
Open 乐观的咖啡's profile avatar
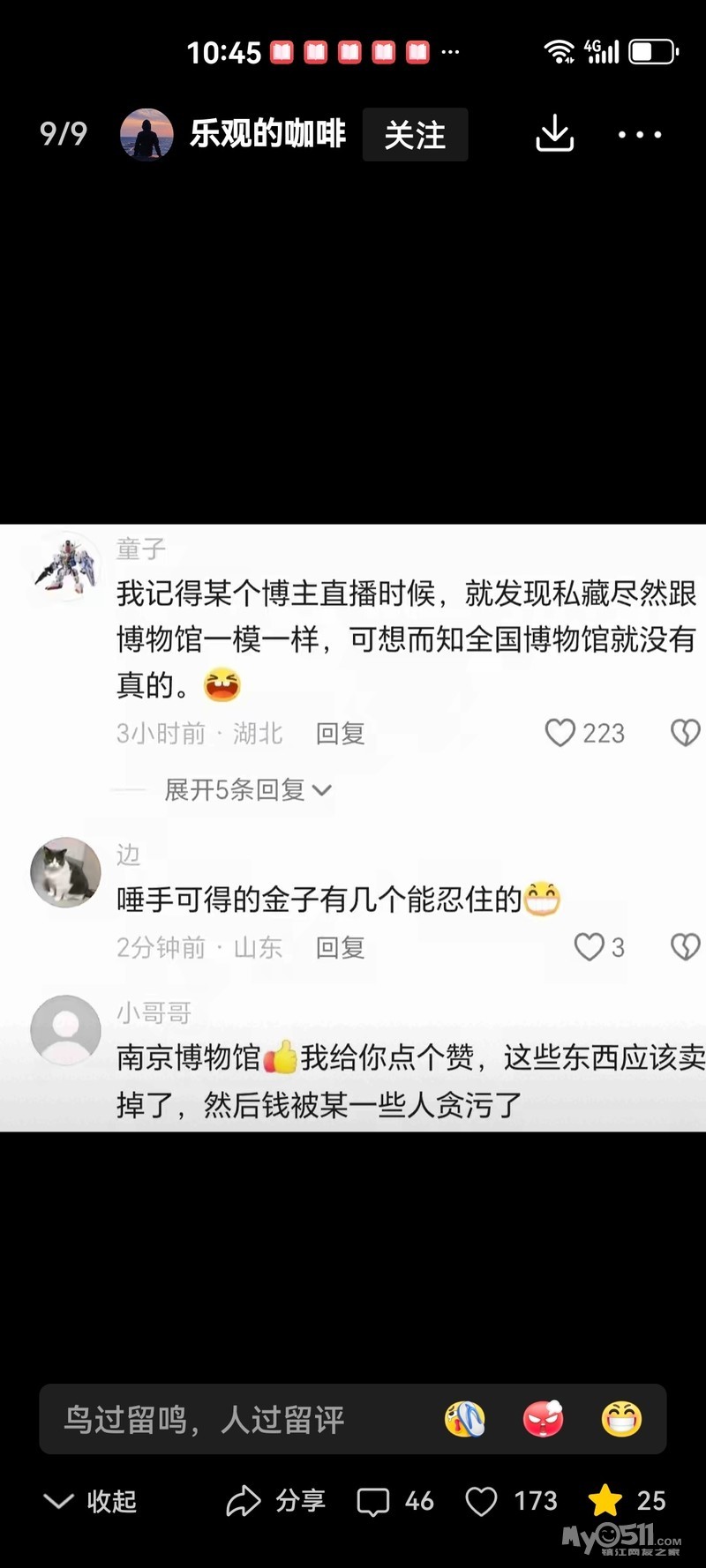tap(146, 135)
